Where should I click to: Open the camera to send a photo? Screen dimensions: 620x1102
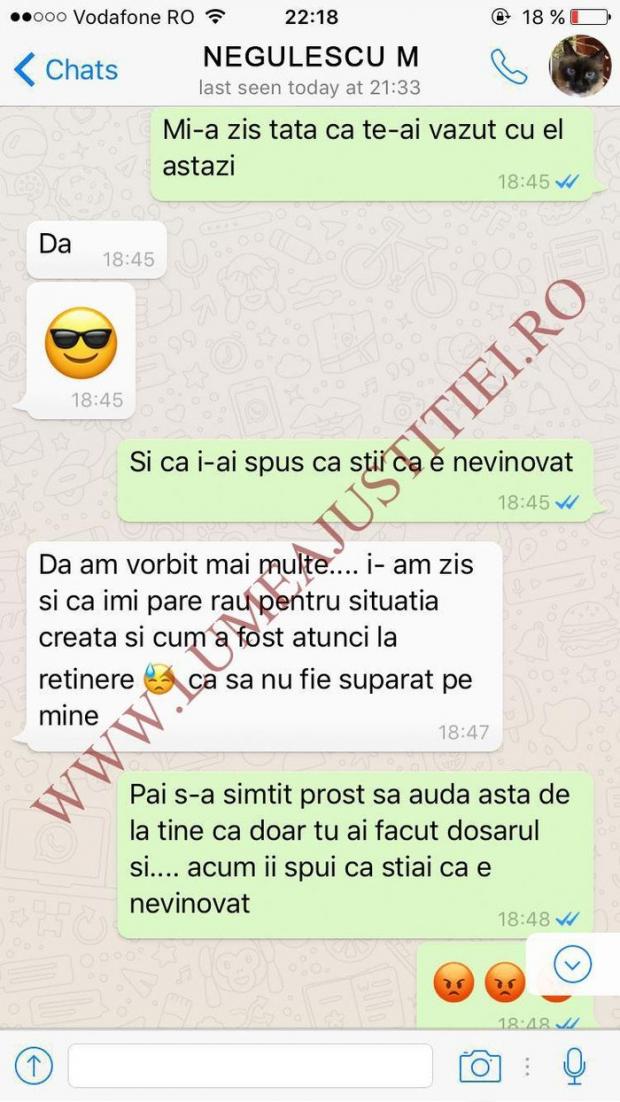(x=479, y=1066)
